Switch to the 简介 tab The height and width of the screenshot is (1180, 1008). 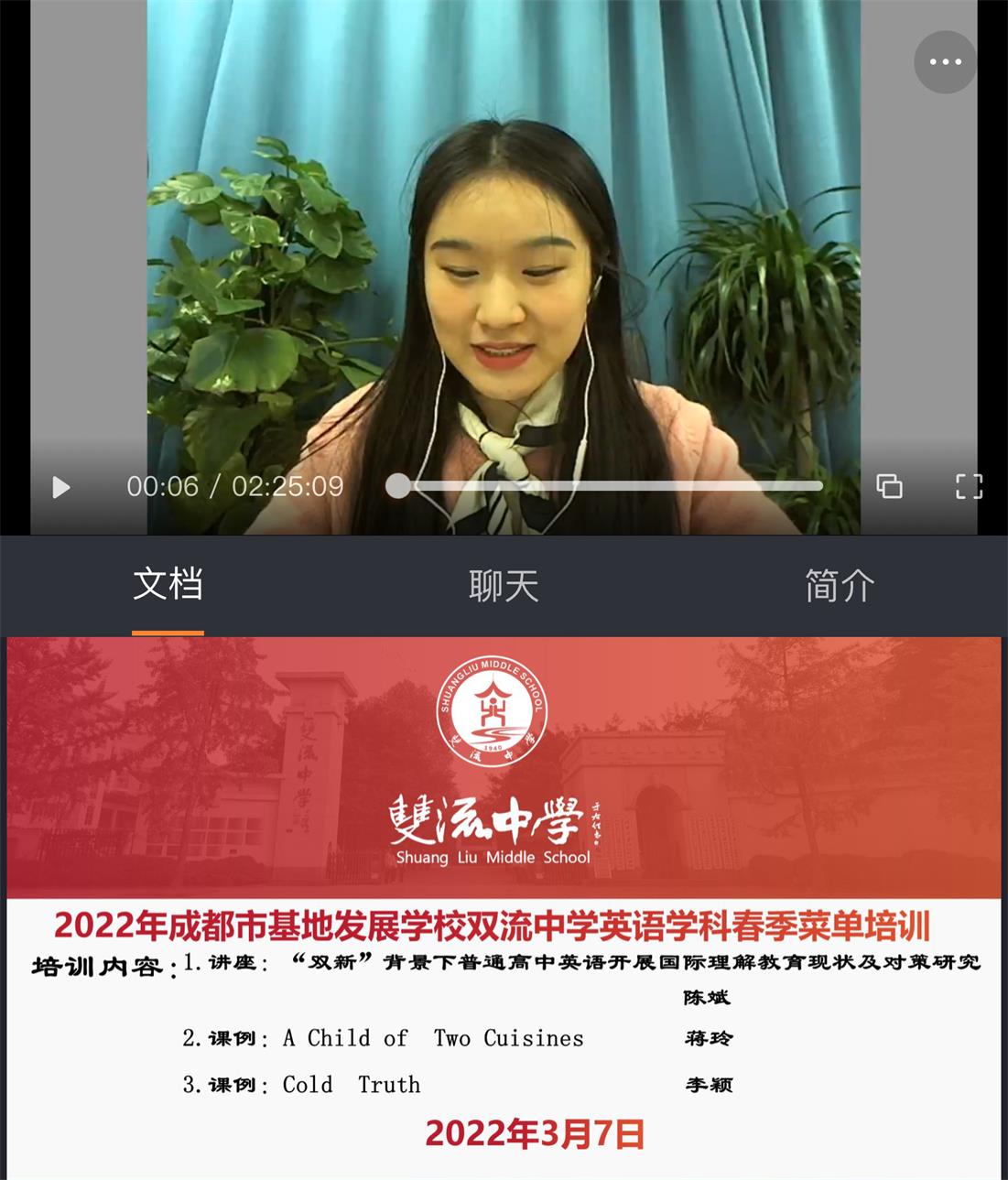click(840, 586)
